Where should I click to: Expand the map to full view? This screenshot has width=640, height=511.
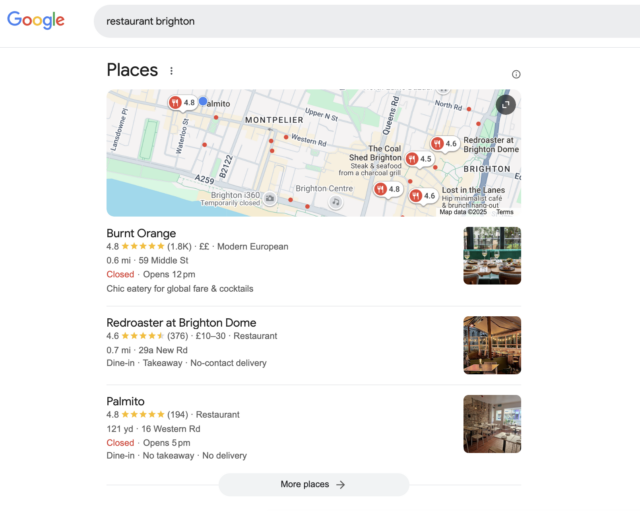point(506,104)
